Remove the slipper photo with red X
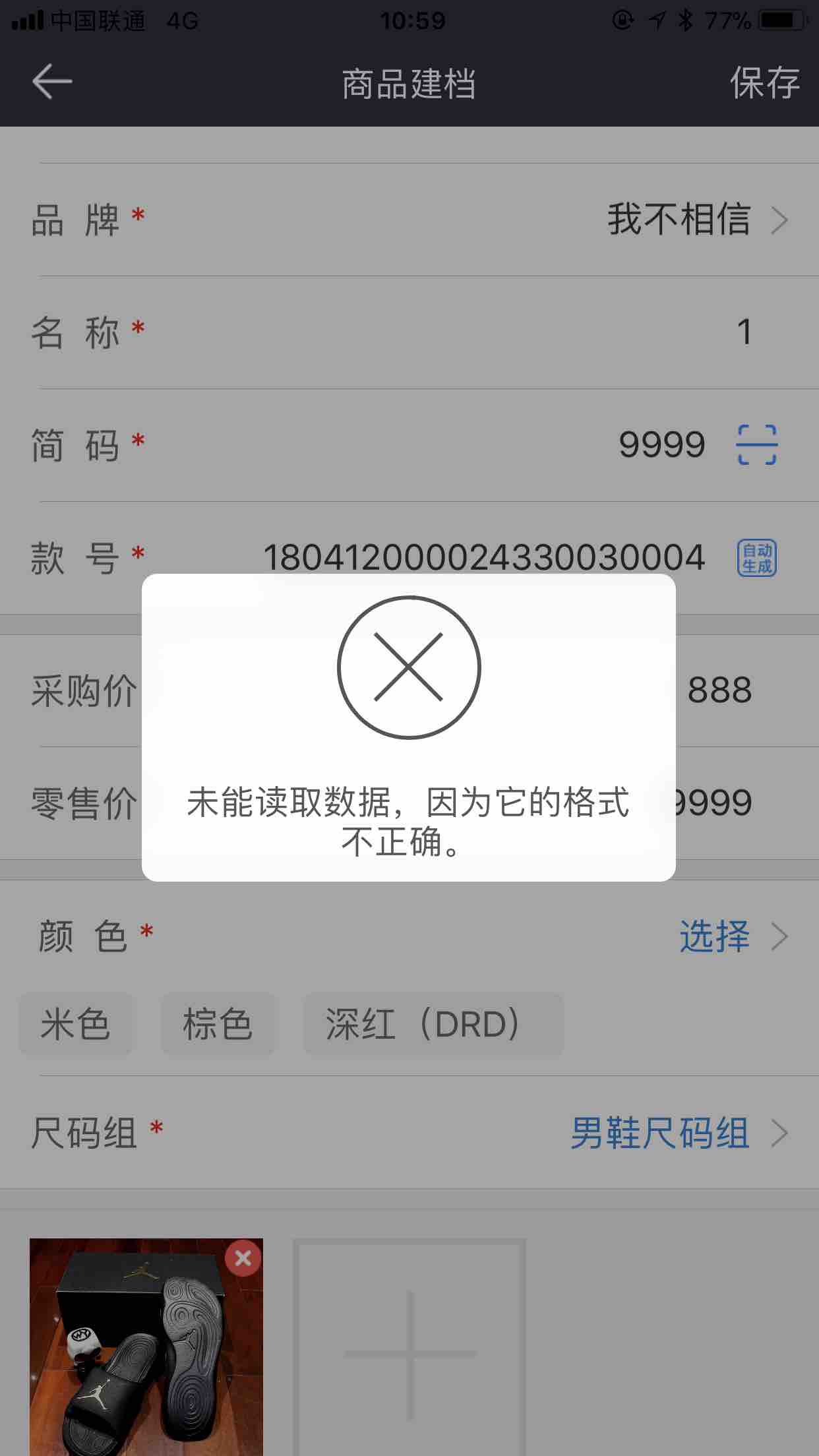Viewport: 819px width, 1456px height. point(243,1258)
